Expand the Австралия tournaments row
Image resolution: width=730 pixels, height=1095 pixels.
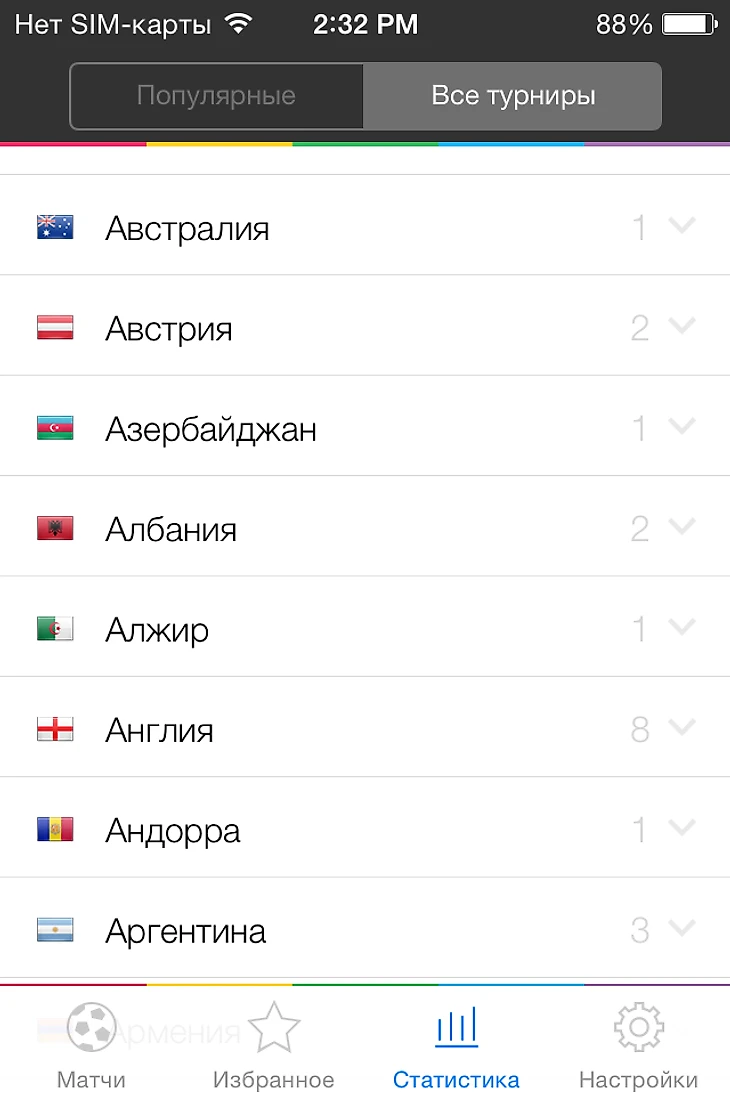[x=365, y=228]
